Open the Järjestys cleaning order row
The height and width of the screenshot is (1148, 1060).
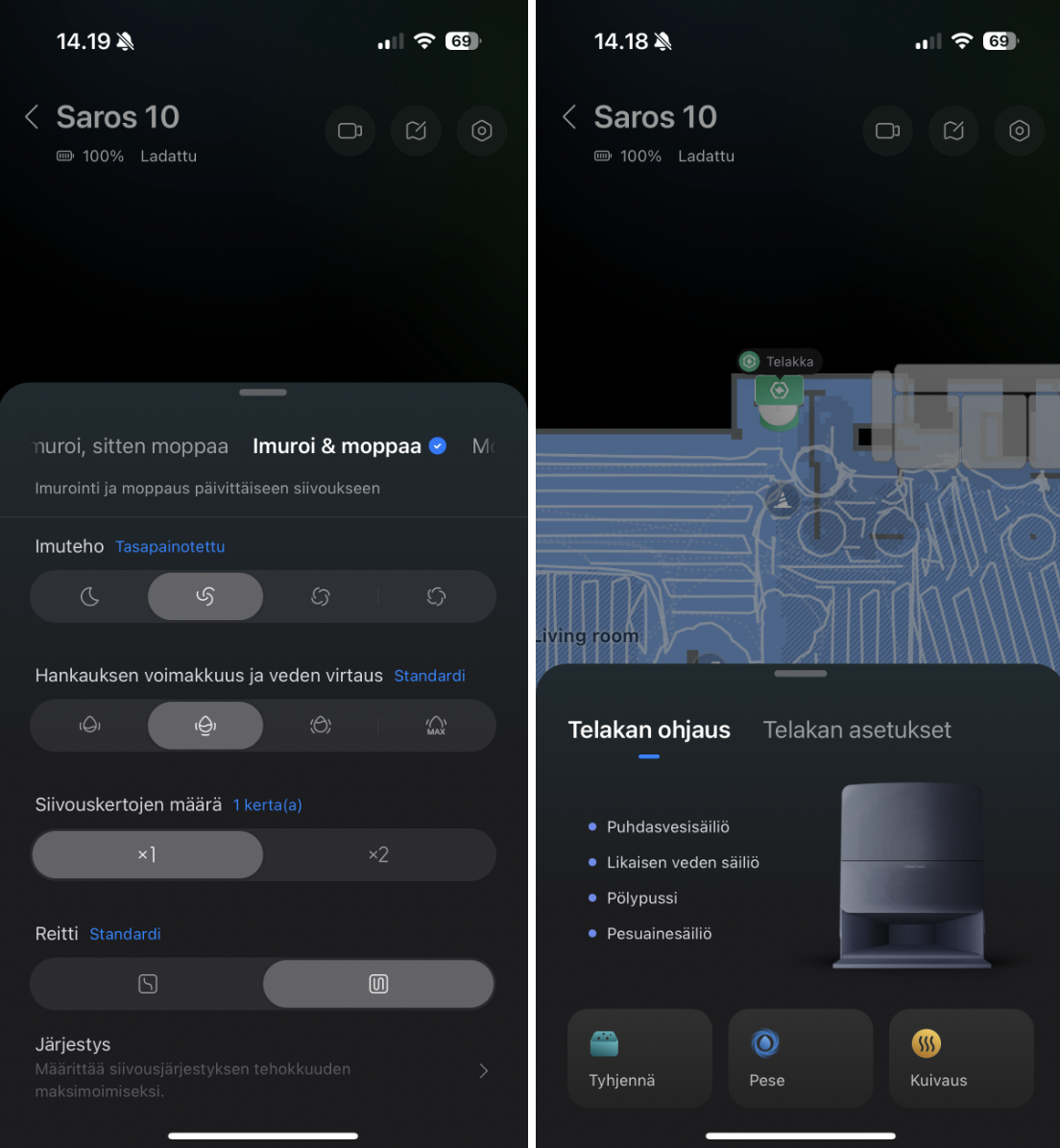(x=262, y=1069)
